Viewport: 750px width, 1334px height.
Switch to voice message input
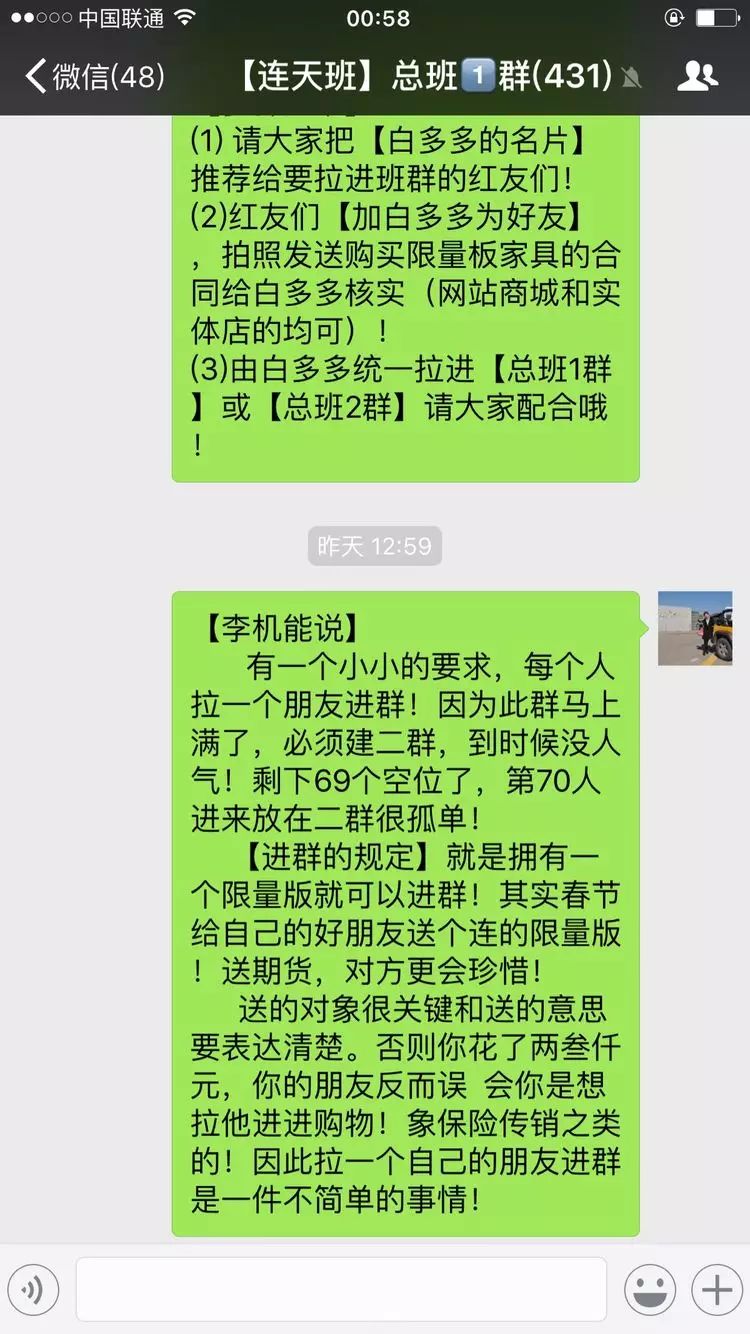tap(33, 1290)
